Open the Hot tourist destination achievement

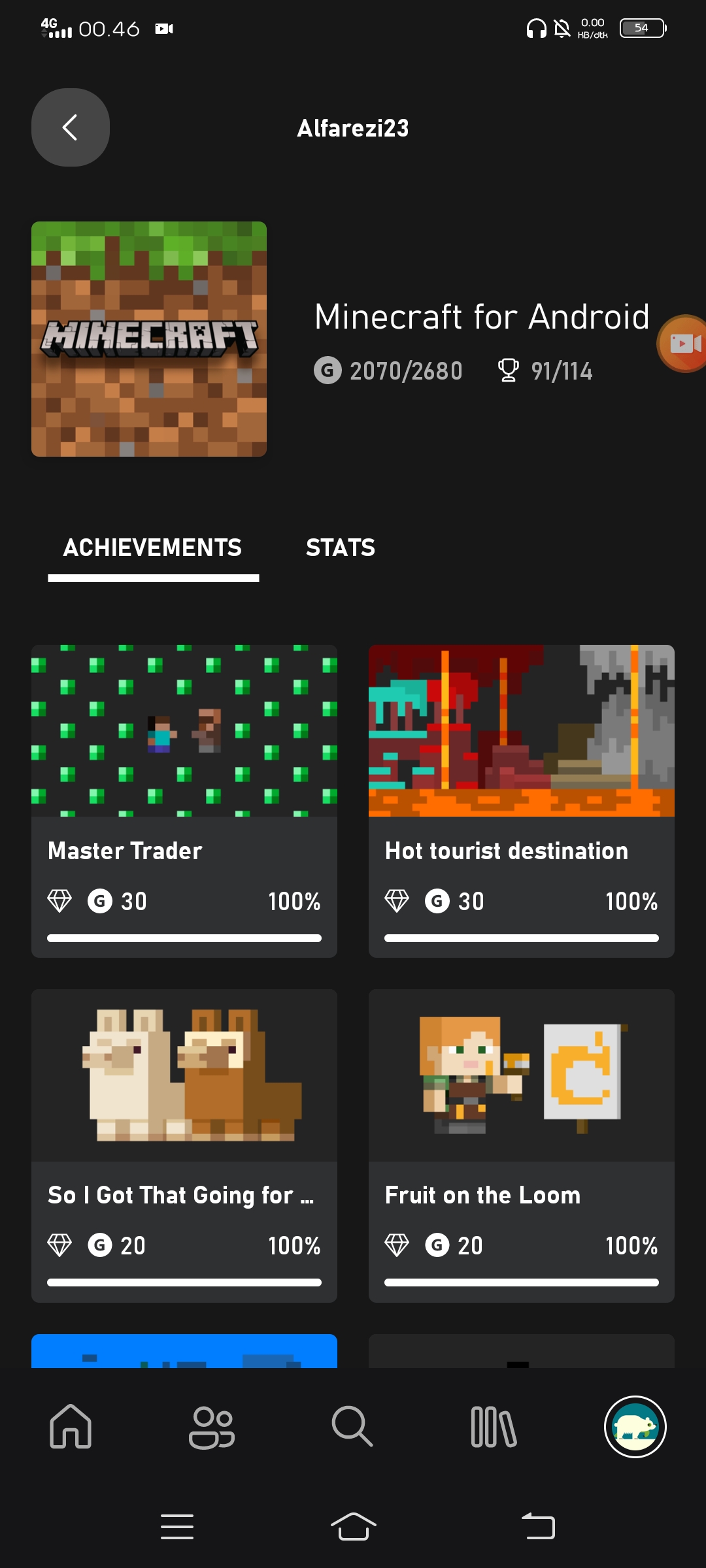[521, 801]
